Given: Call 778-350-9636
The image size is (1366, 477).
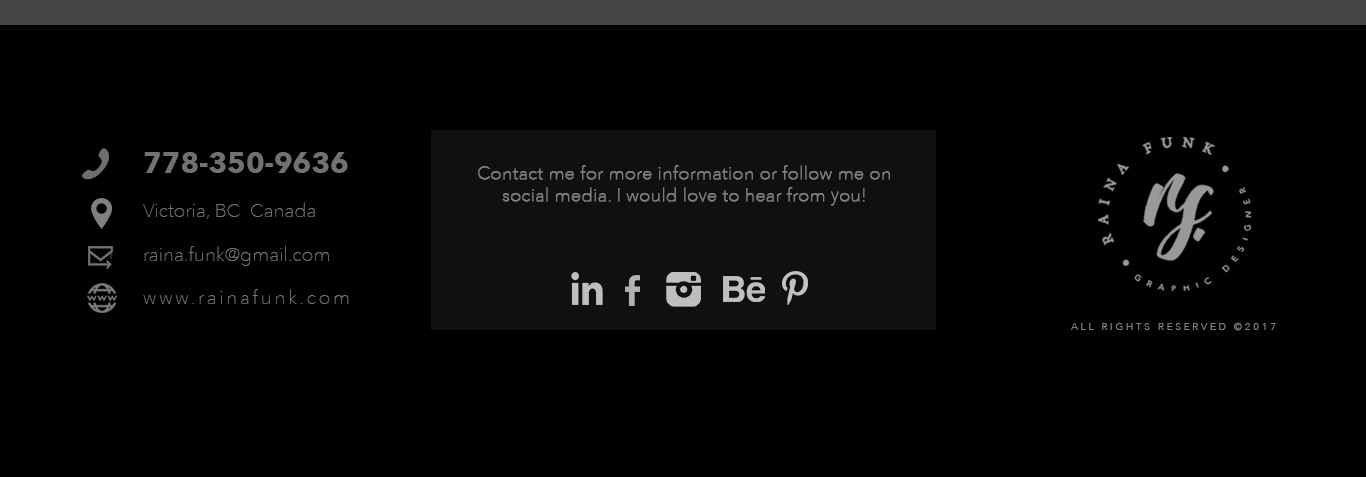Looking at the screenshot, I should (246, 163).
